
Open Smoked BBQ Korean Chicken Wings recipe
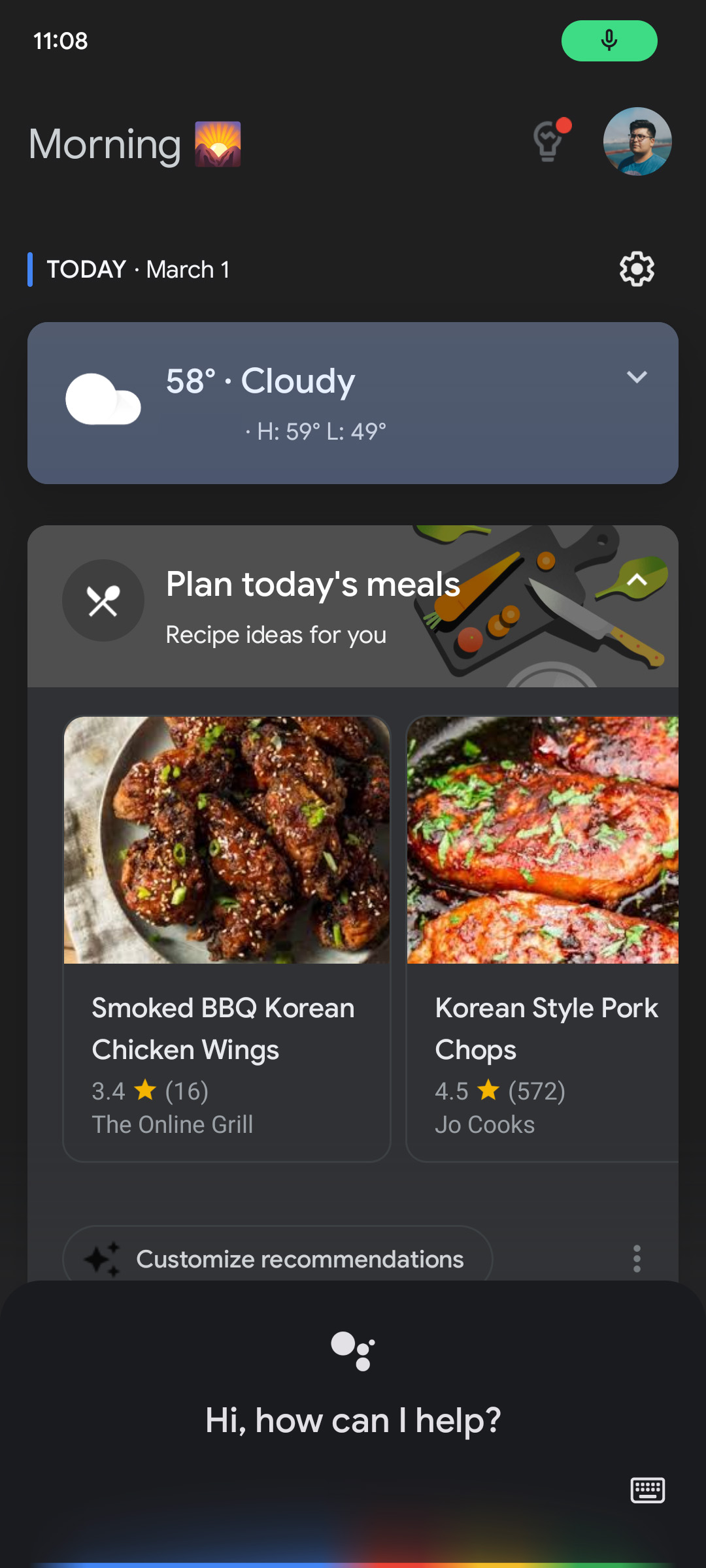click(x=226, y=938)
